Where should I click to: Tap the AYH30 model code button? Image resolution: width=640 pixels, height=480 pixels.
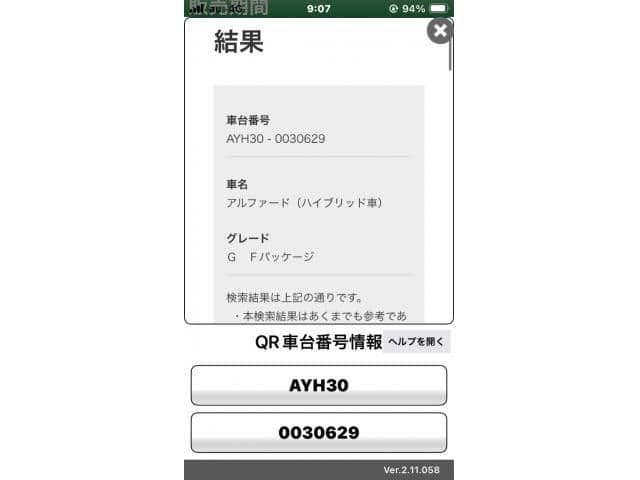pyautogui.click(x=318, y=385)
